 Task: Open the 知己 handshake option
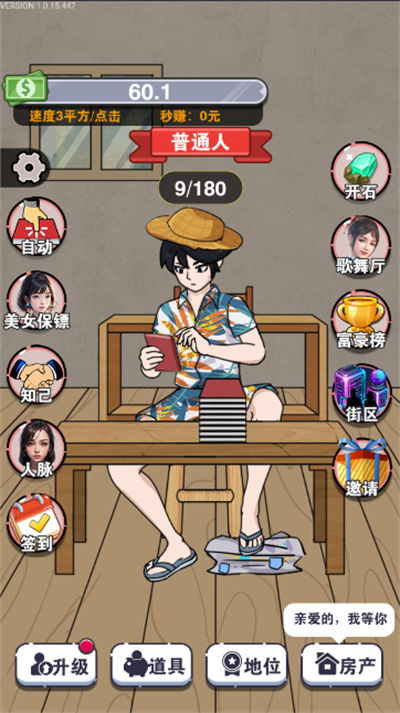coord(36,375)
